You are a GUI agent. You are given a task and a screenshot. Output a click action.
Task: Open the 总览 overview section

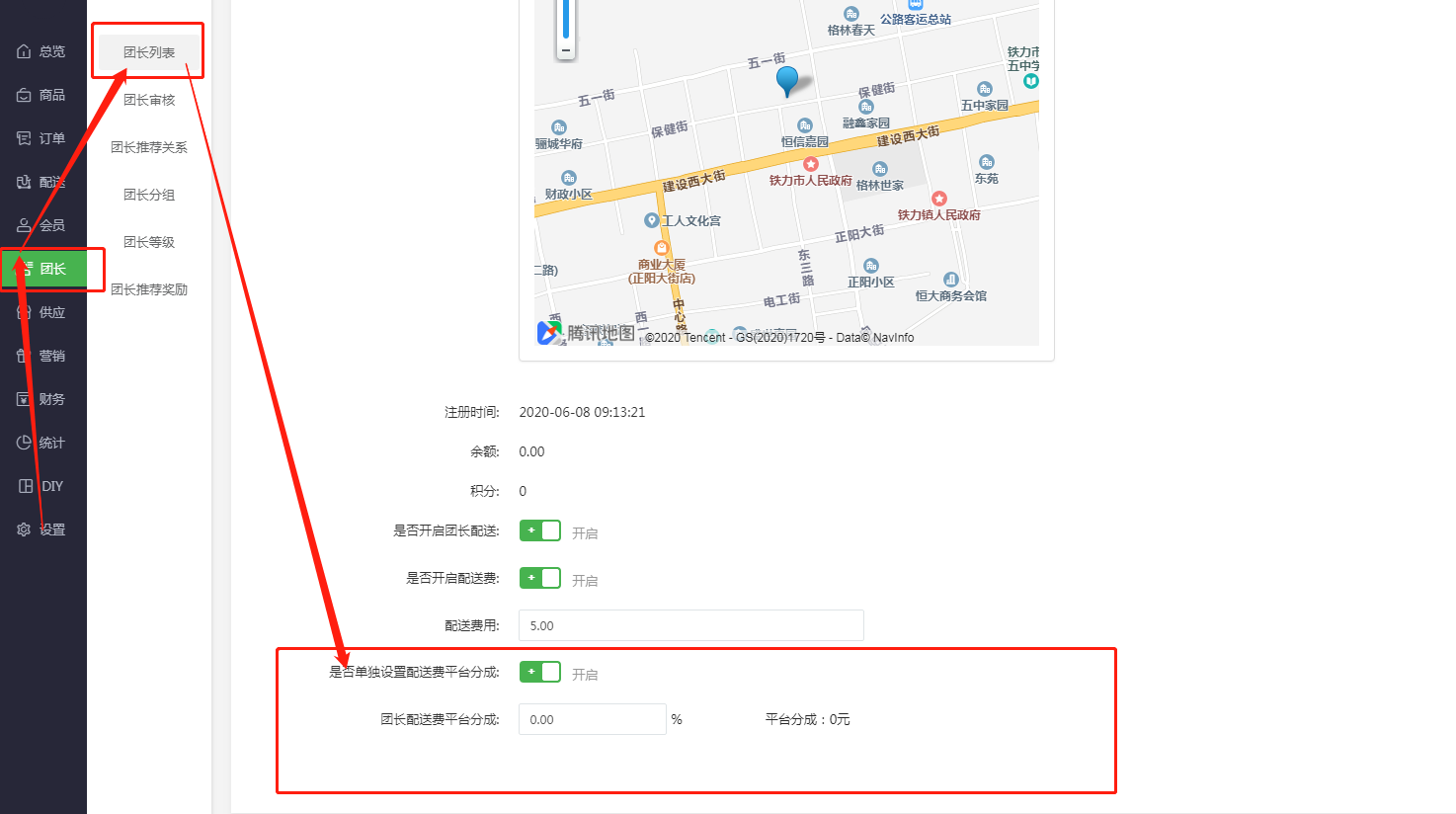click(x=41, y=51)
